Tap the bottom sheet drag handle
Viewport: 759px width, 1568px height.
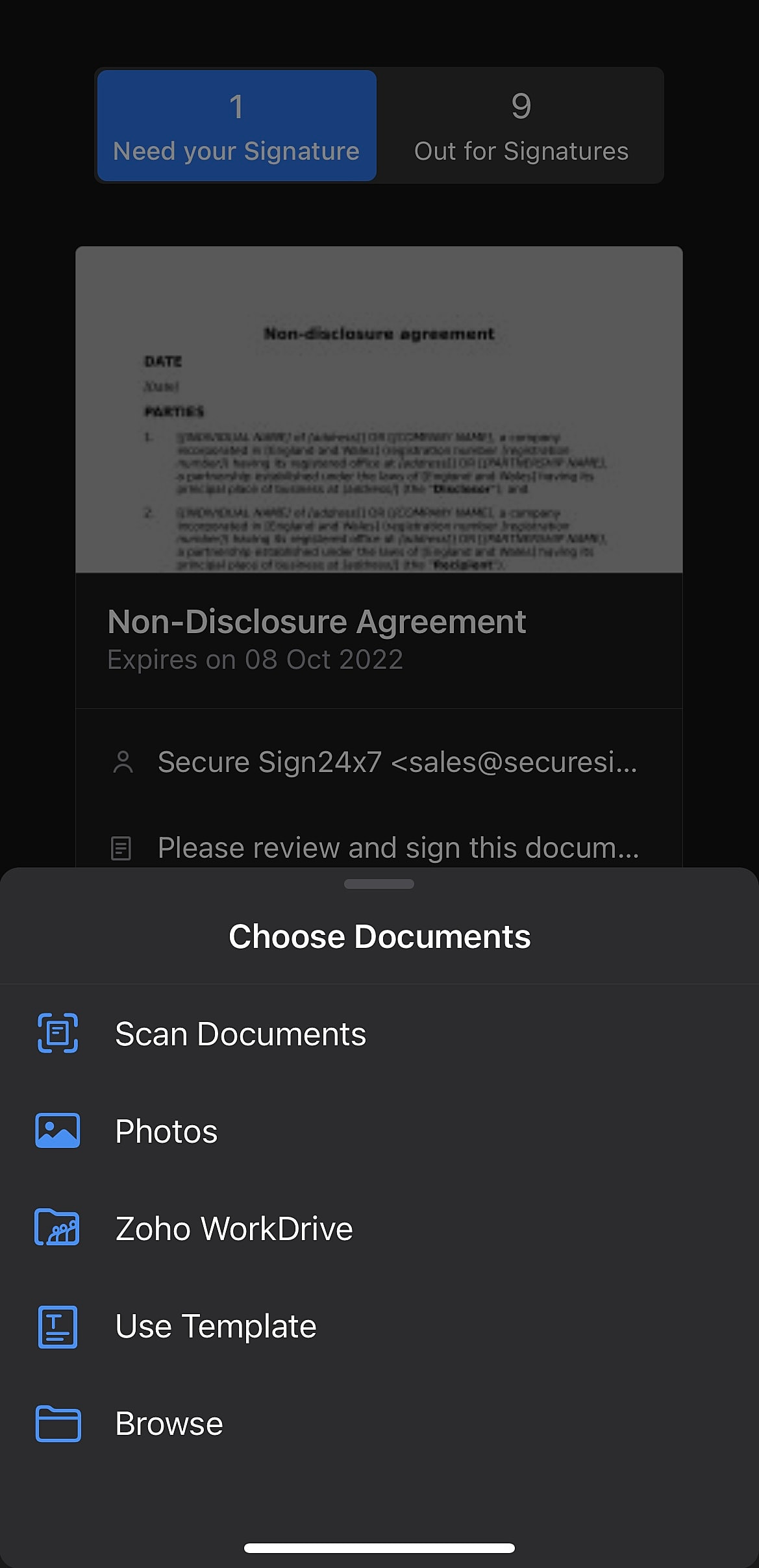(x=379, y=884)
